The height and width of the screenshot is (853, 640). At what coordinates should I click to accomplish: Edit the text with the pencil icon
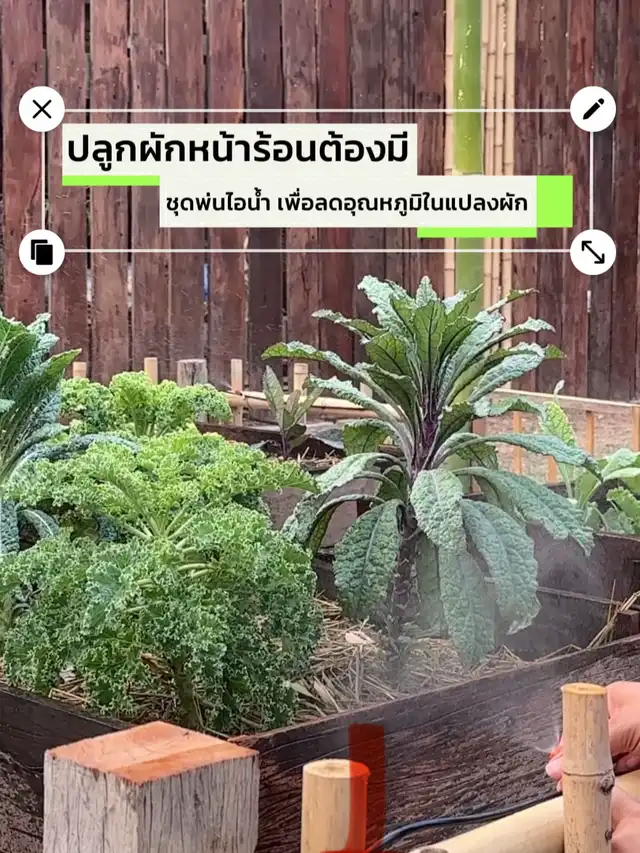(x=593, y=109)
